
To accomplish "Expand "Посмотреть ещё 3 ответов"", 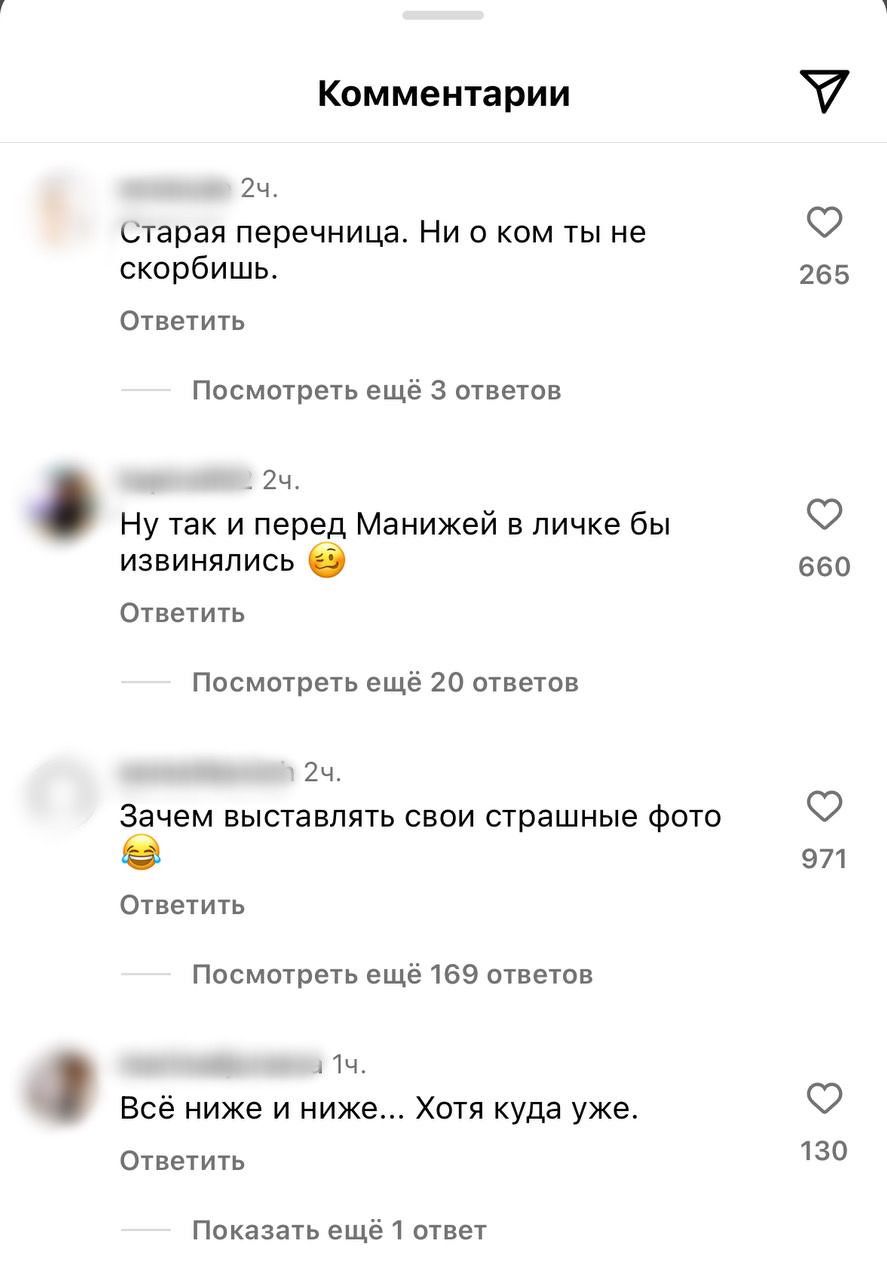I will (376, 390).
